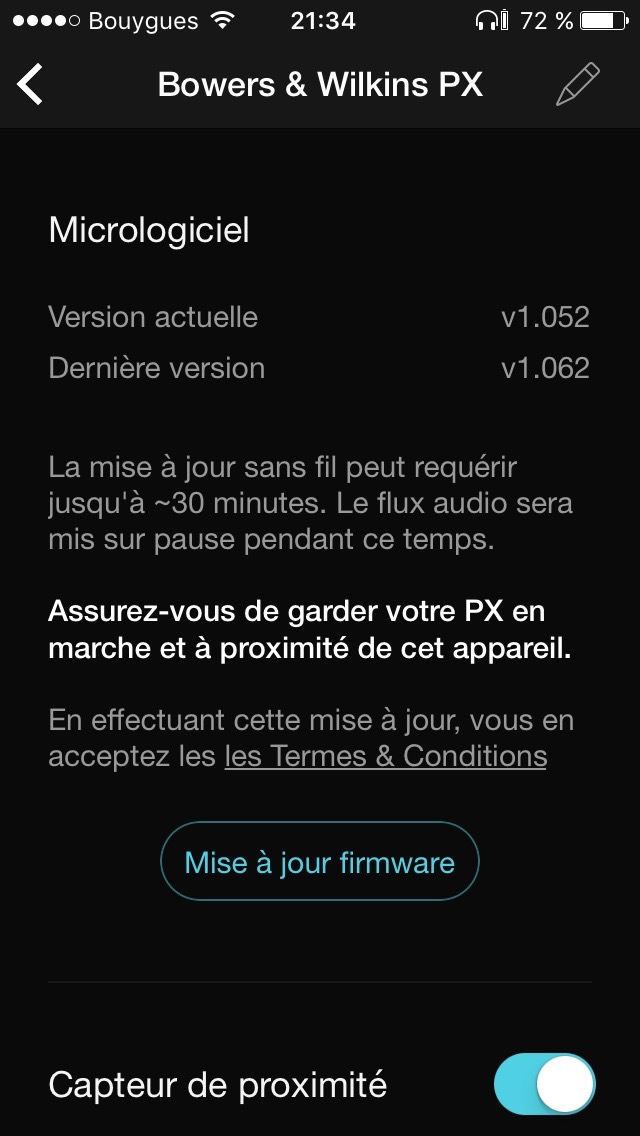
Task: Open the Termes & Conditions link
Action: [x=386, y=756]
